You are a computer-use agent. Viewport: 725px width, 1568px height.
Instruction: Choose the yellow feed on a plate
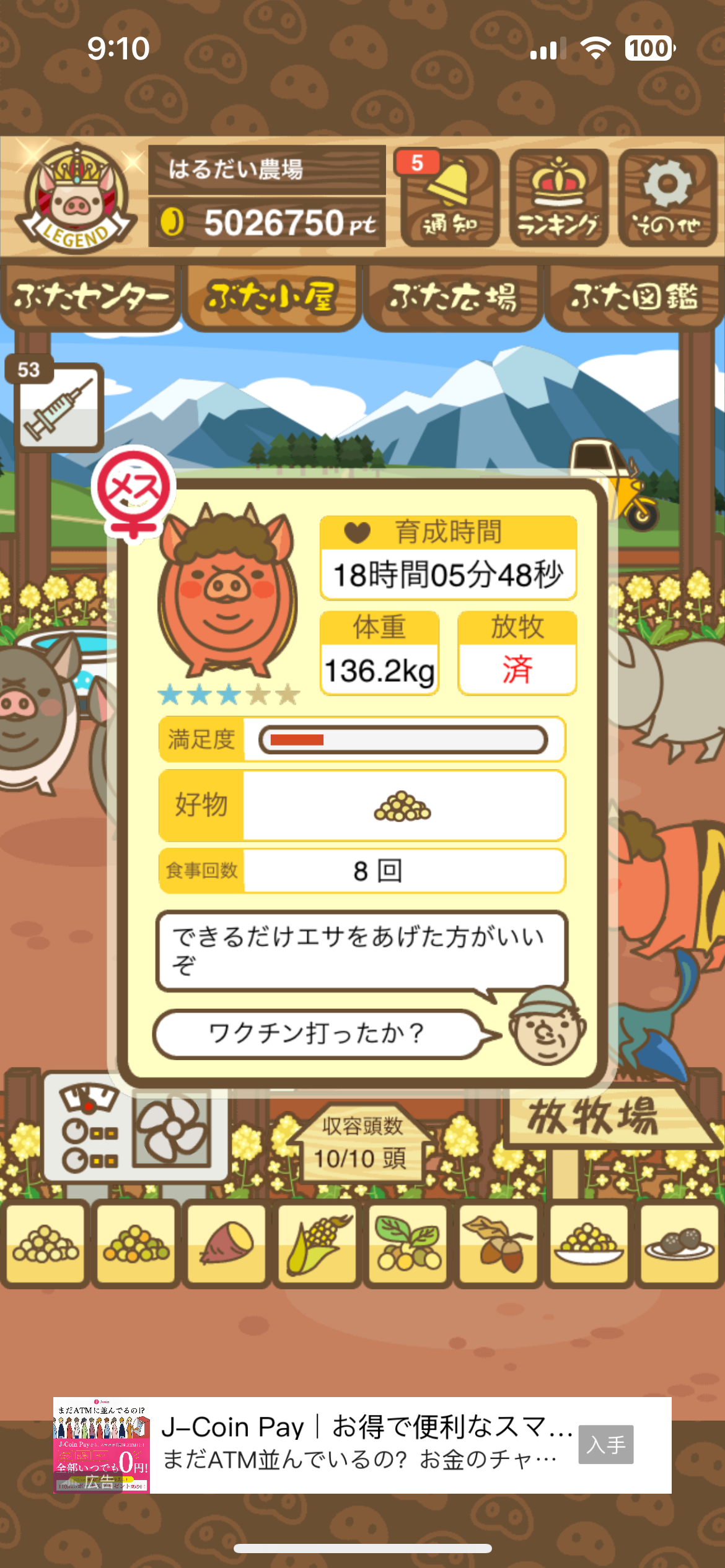coord(589,1242)
